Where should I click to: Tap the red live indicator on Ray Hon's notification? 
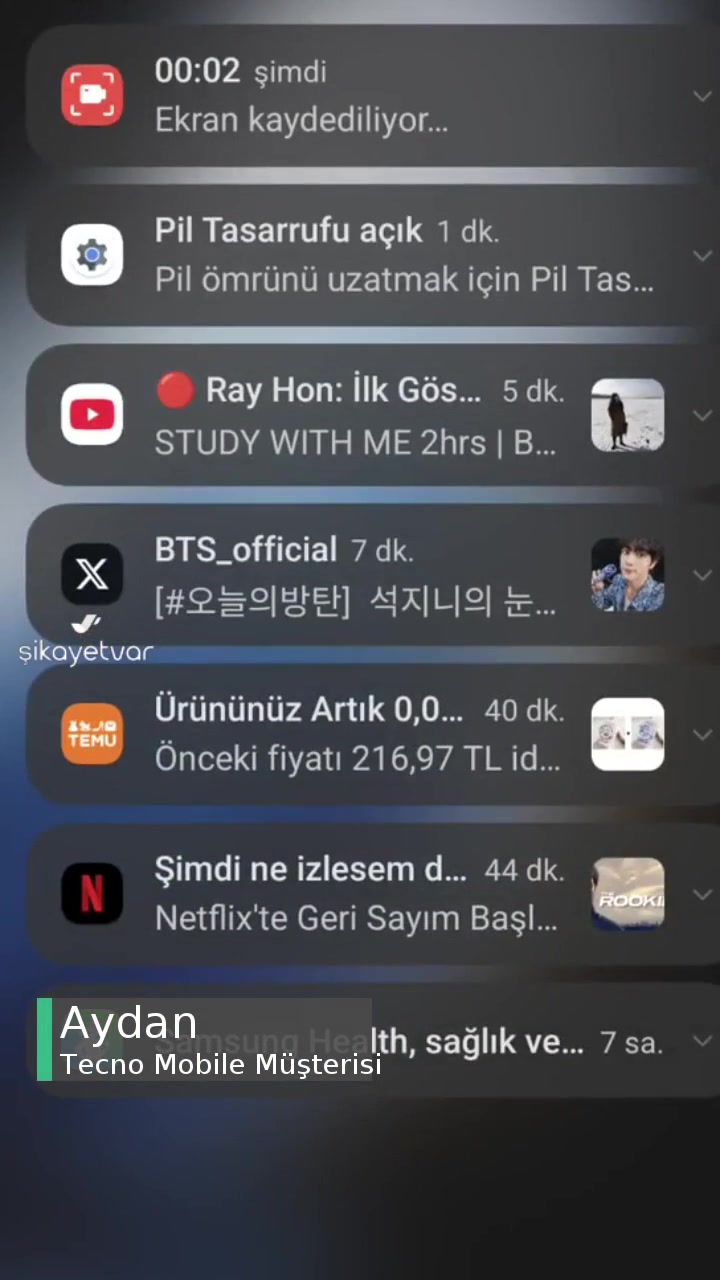(174, 390)
